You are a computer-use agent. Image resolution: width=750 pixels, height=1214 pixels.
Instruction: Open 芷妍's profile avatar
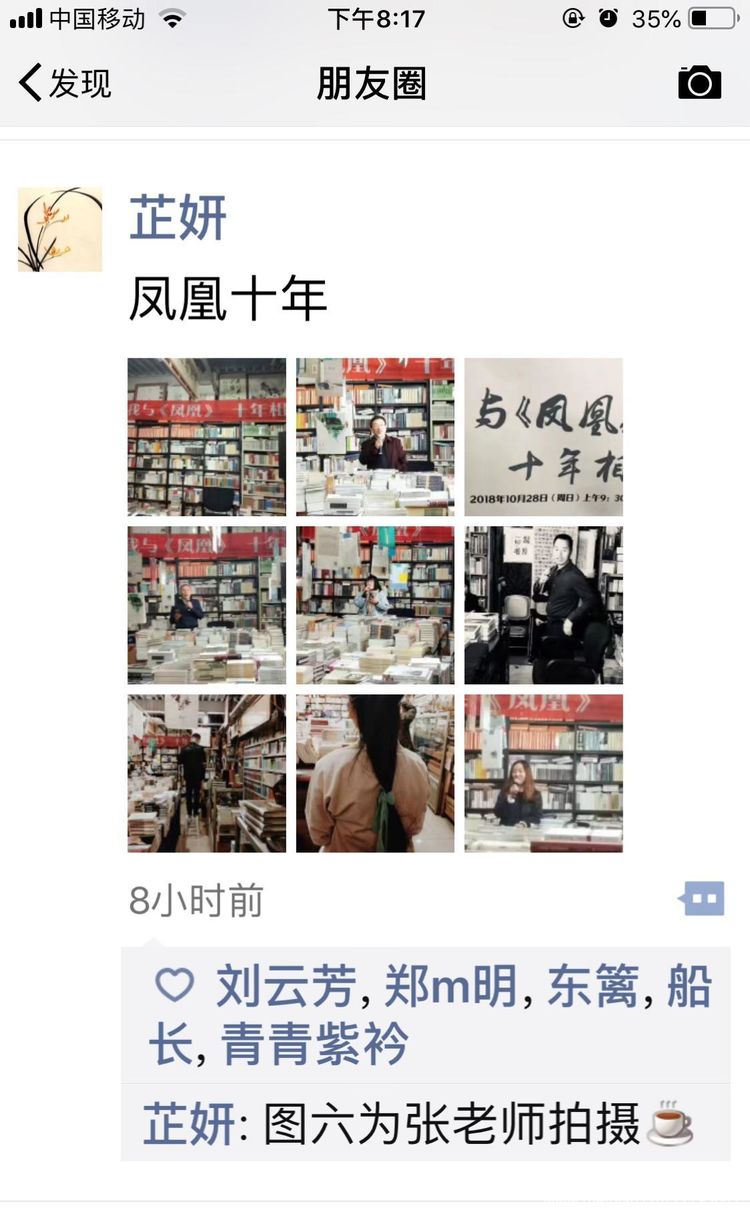point(60,229)
